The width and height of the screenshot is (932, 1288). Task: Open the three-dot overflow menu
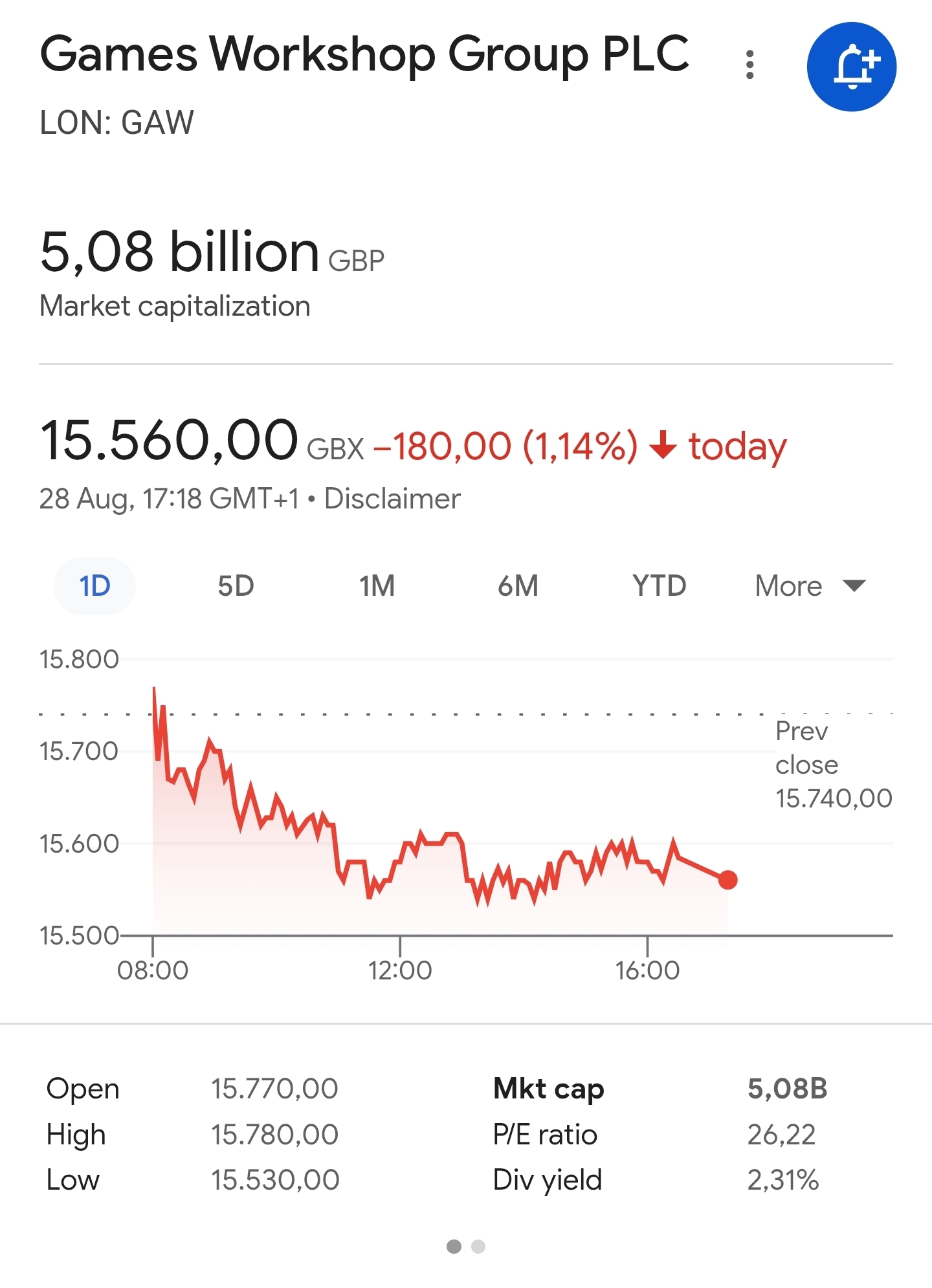click(749, 65)
